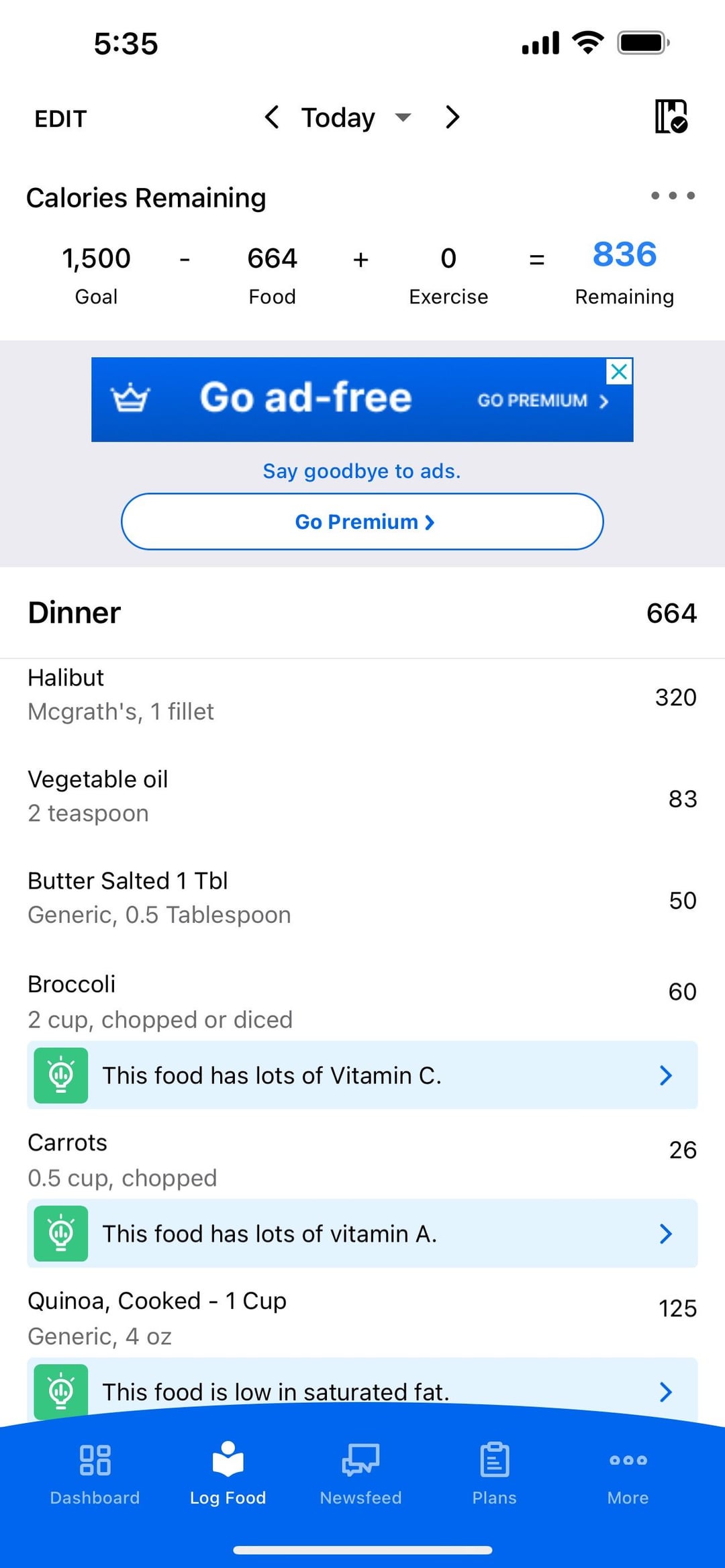The width and height of the screenshot is (725, 1568).
Task: Go to the next day
Action: click(452, 117)
